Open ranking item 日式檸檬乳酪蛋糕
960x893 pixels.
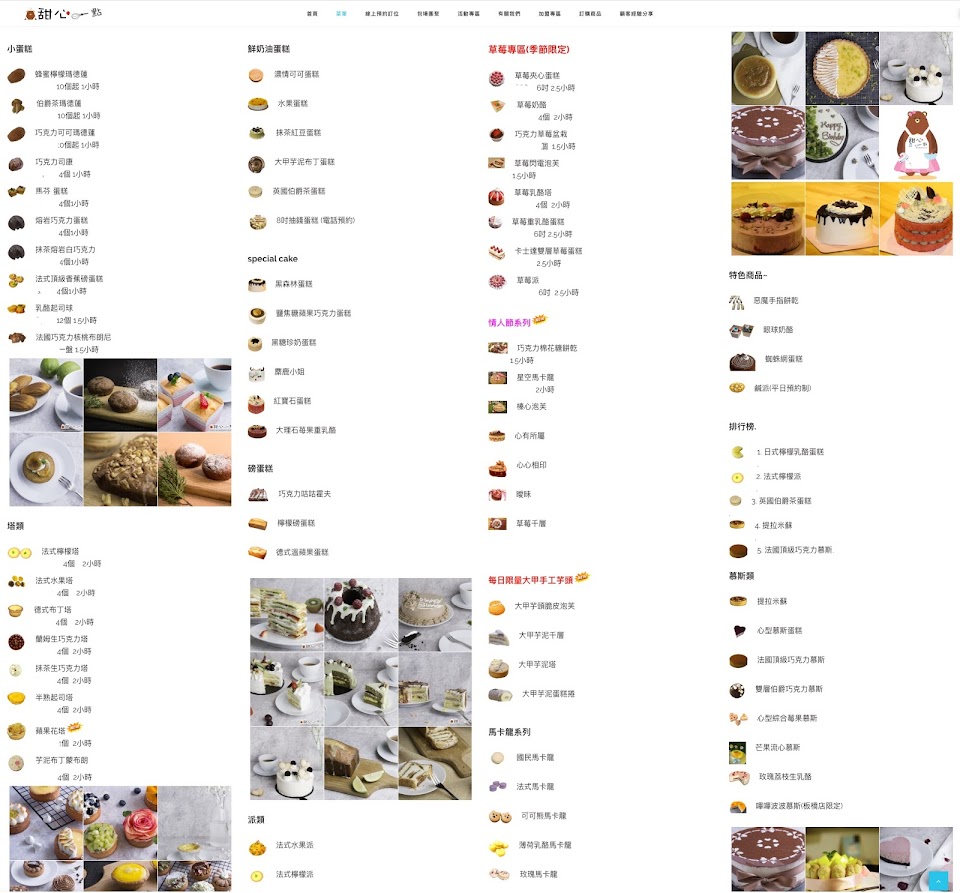pyautogui.click(x=790, y=452)
